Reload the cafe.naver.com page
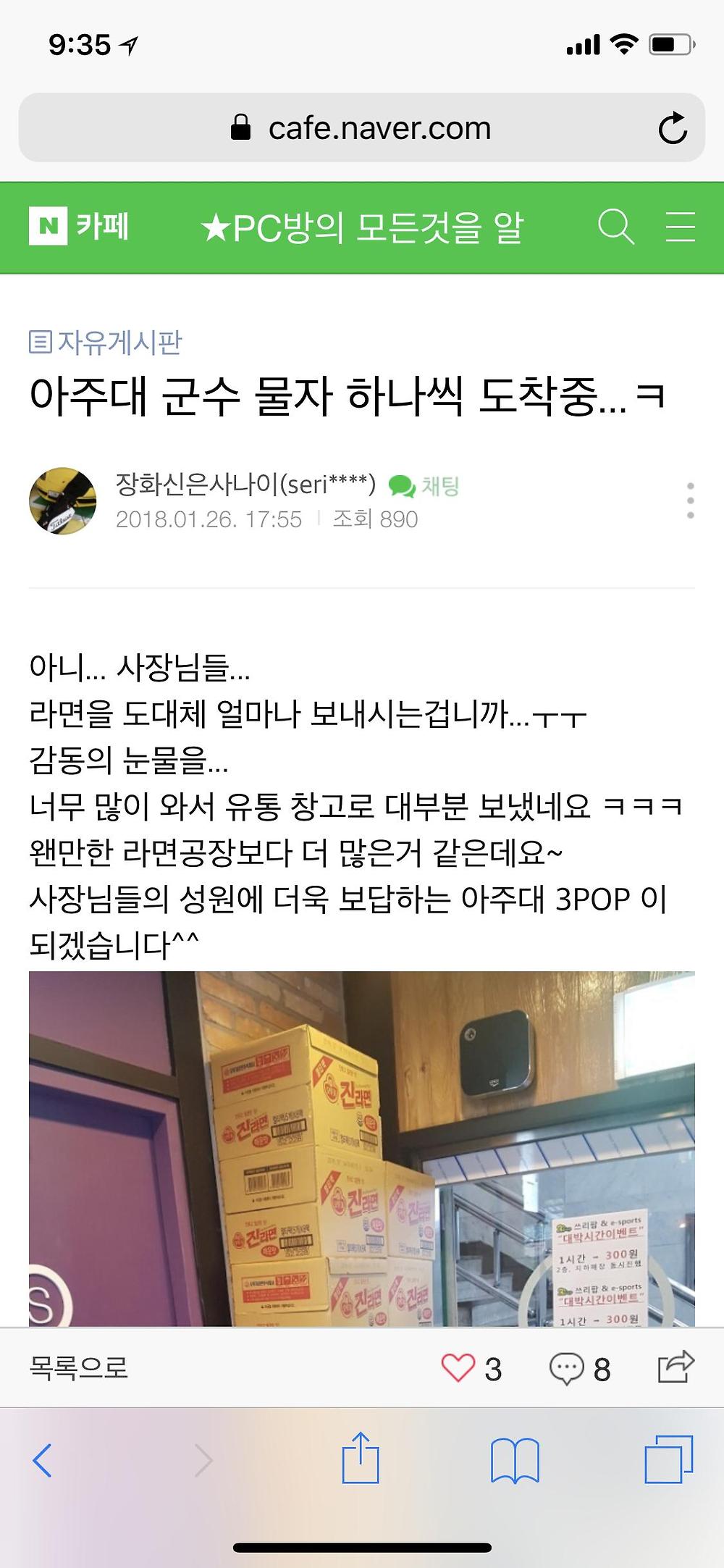Viewport: 724px width, 1568px height. coord(673,128)
